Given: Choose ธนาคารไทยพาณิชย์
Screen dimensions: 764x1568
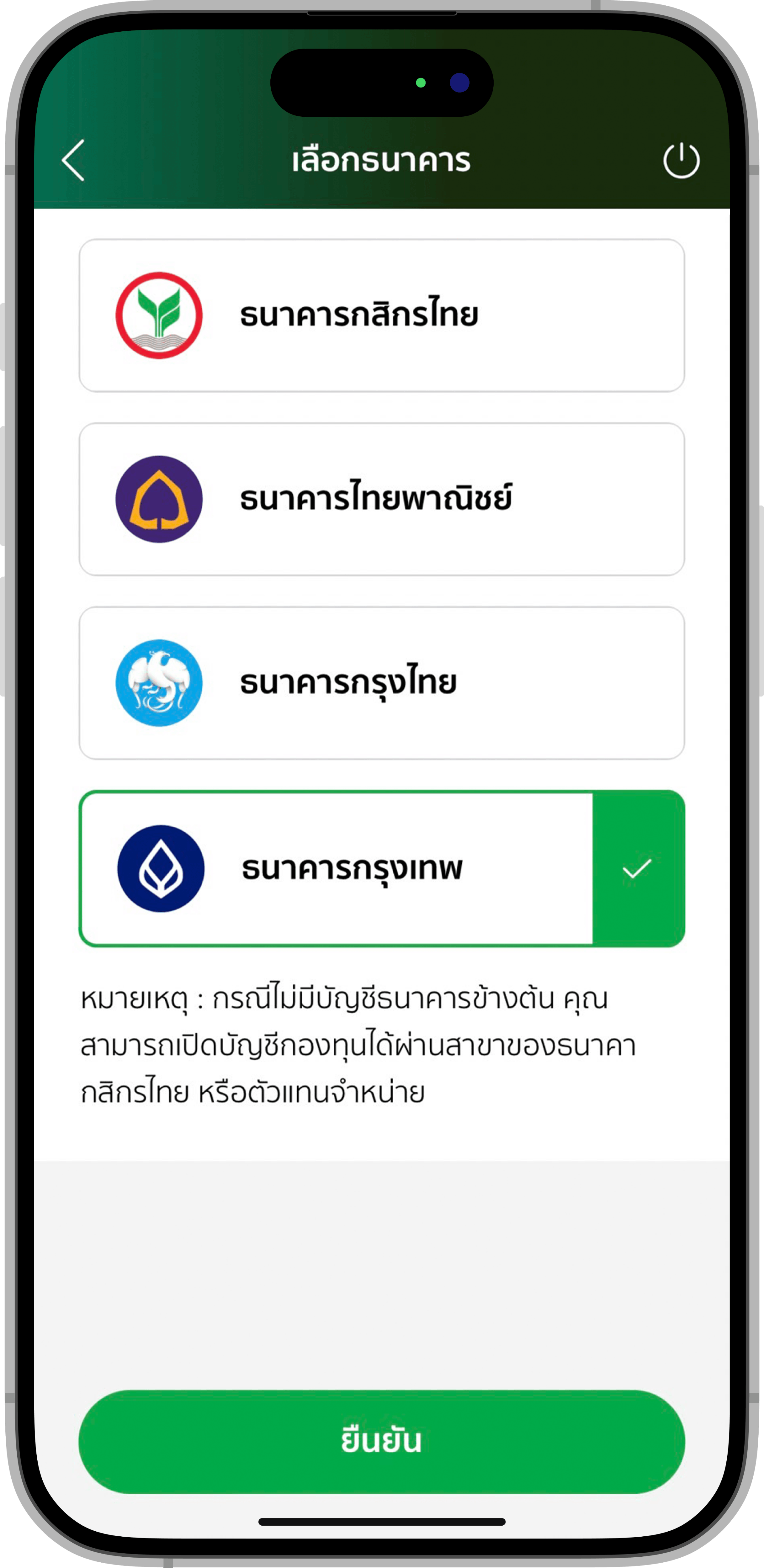Looking at the screenshot, I should point(381,499).
